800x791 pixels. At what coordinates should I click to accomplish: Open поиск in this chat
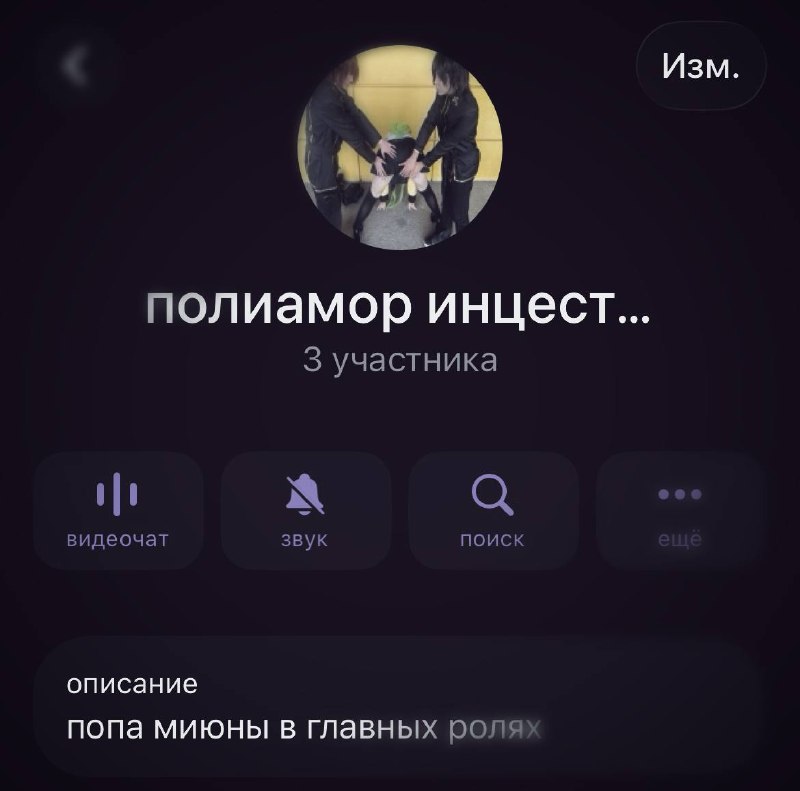(493, 510)
